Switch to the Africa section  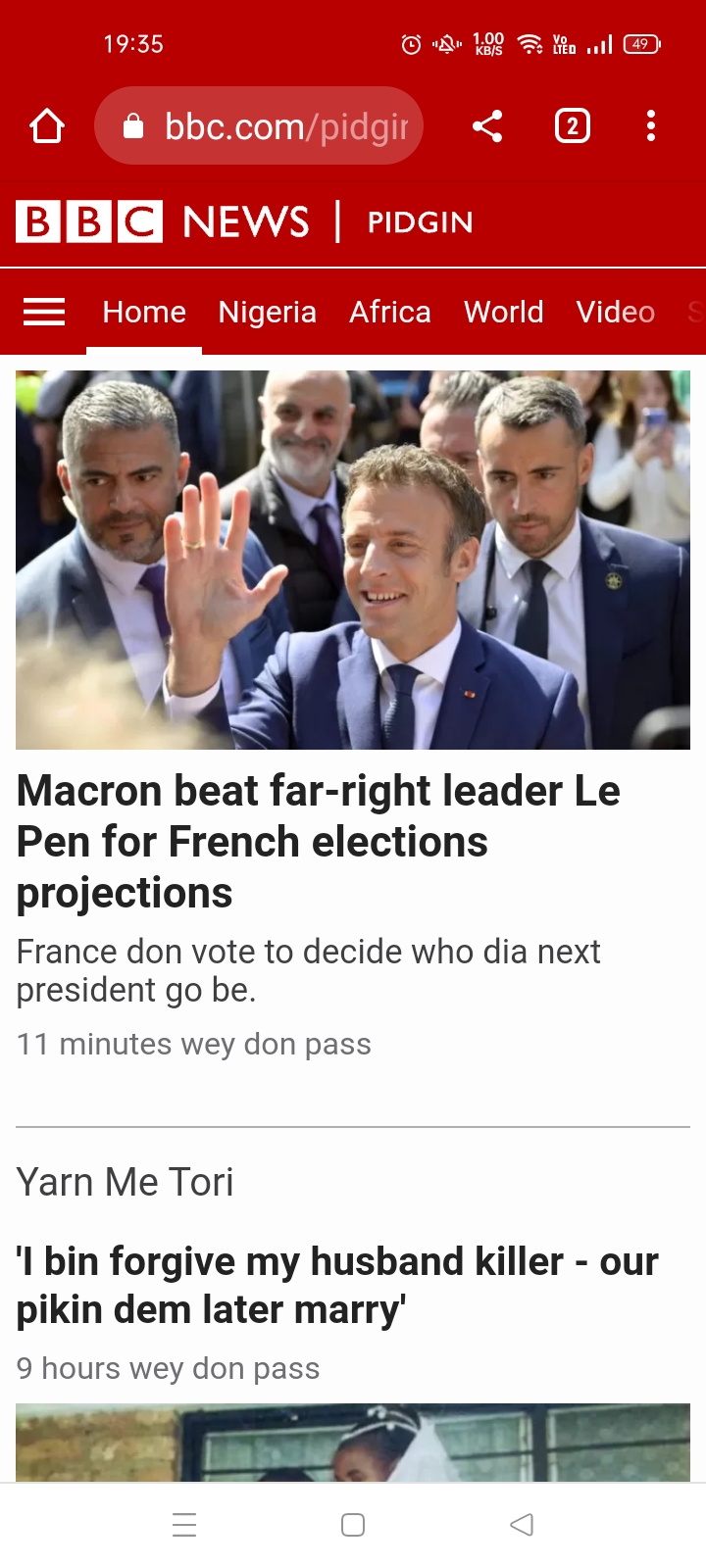pyautogui.click(x=389, y=312)
